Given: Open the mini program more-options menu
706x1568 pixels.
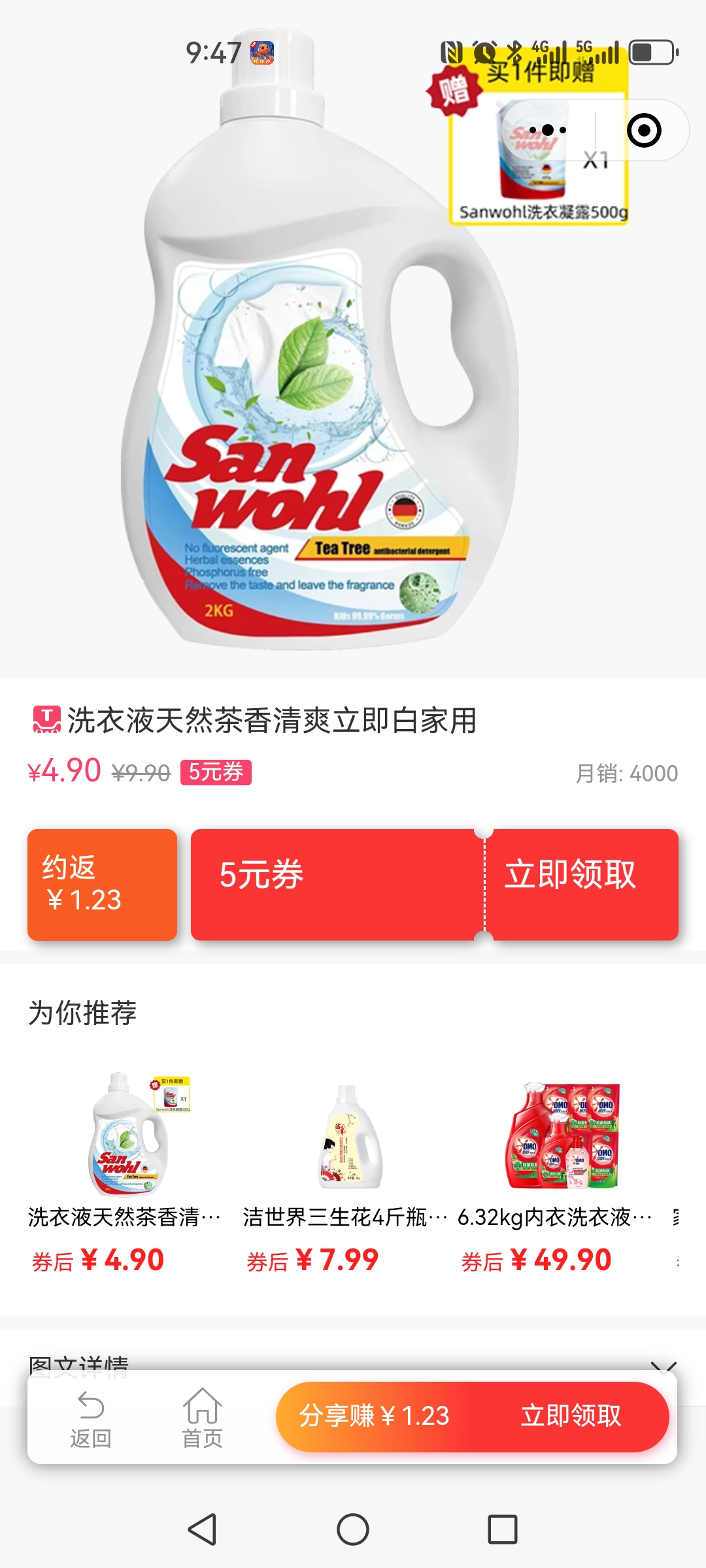Looking at the screenshot, I should [x=548, y=130].
